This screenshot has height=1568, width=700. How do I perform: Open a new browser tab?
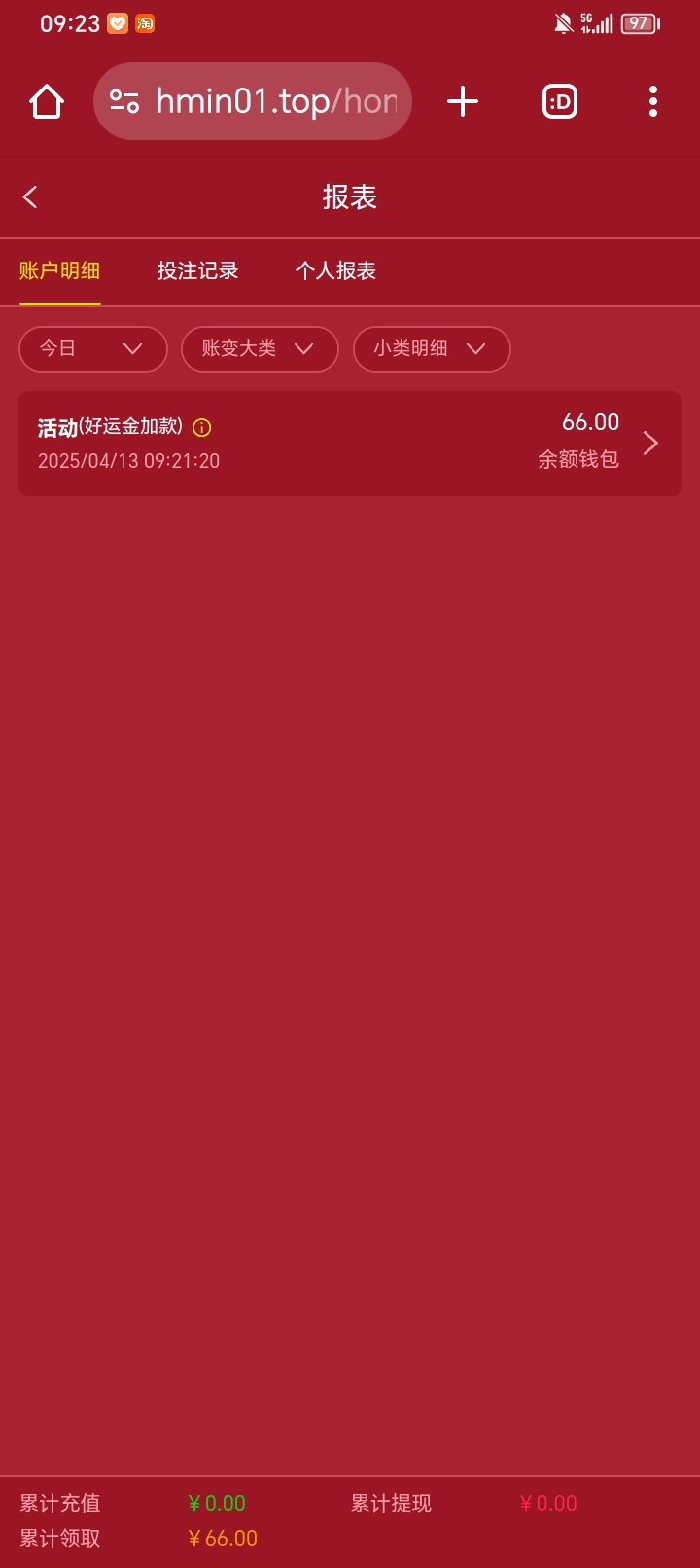point(463,101)
